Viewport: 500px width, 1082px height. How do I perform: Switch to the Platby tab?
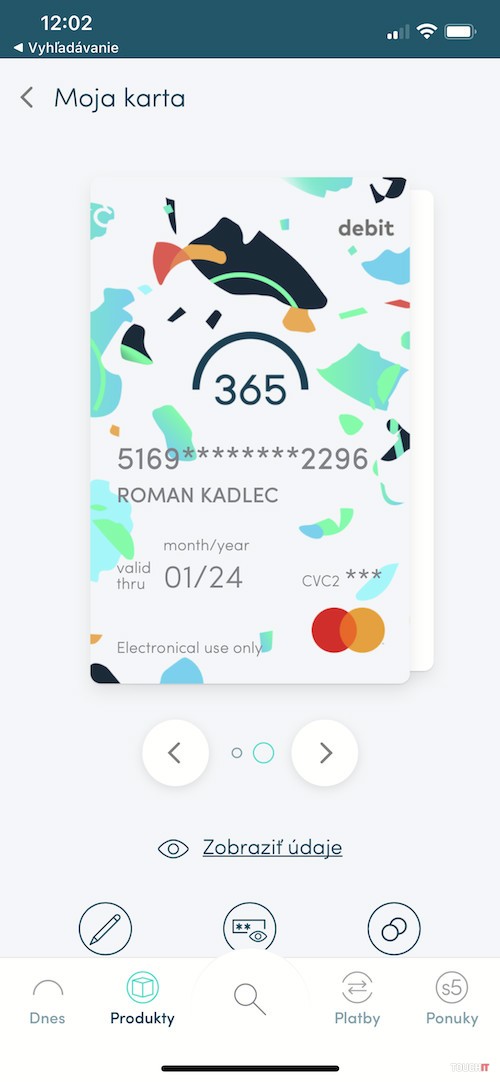coord(357,1000)
